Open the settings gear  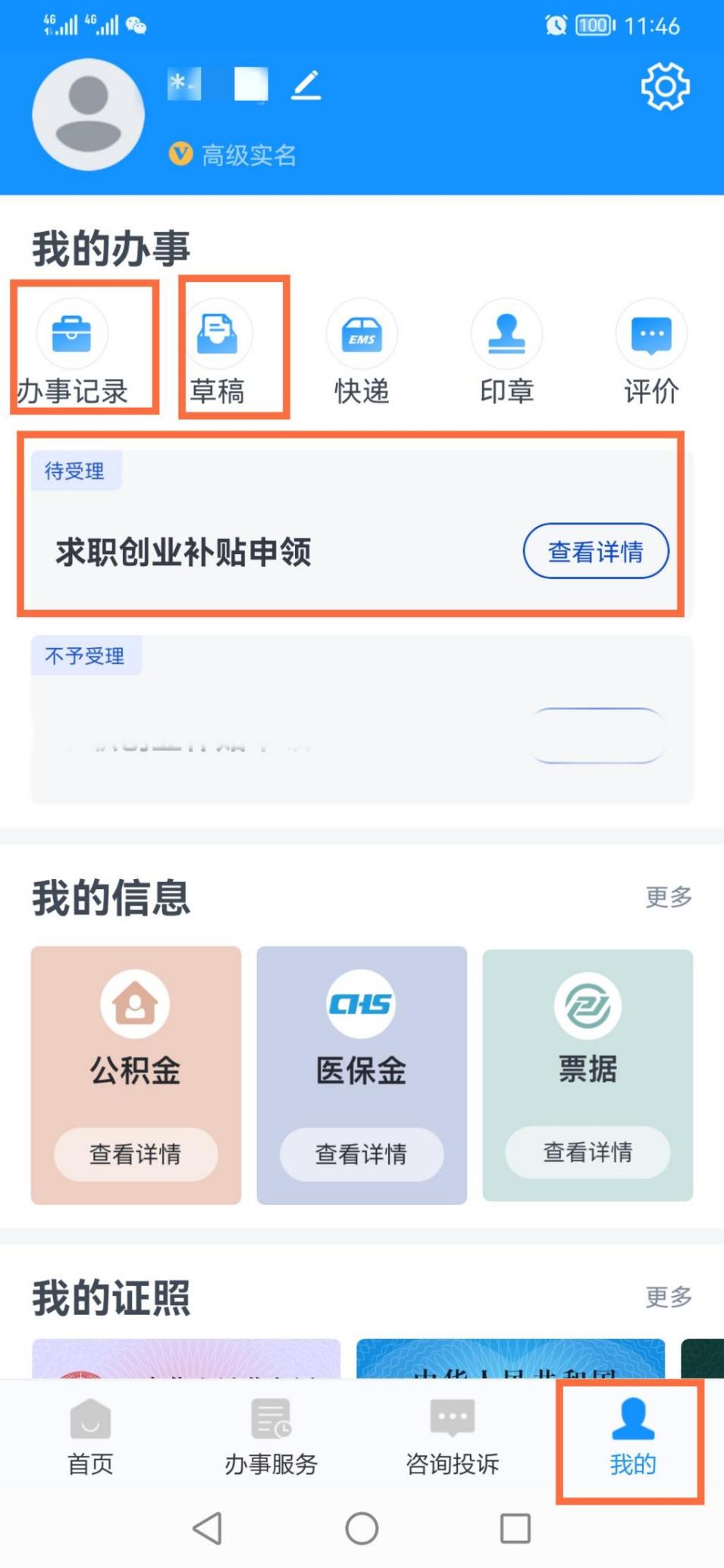pos(665,87)
